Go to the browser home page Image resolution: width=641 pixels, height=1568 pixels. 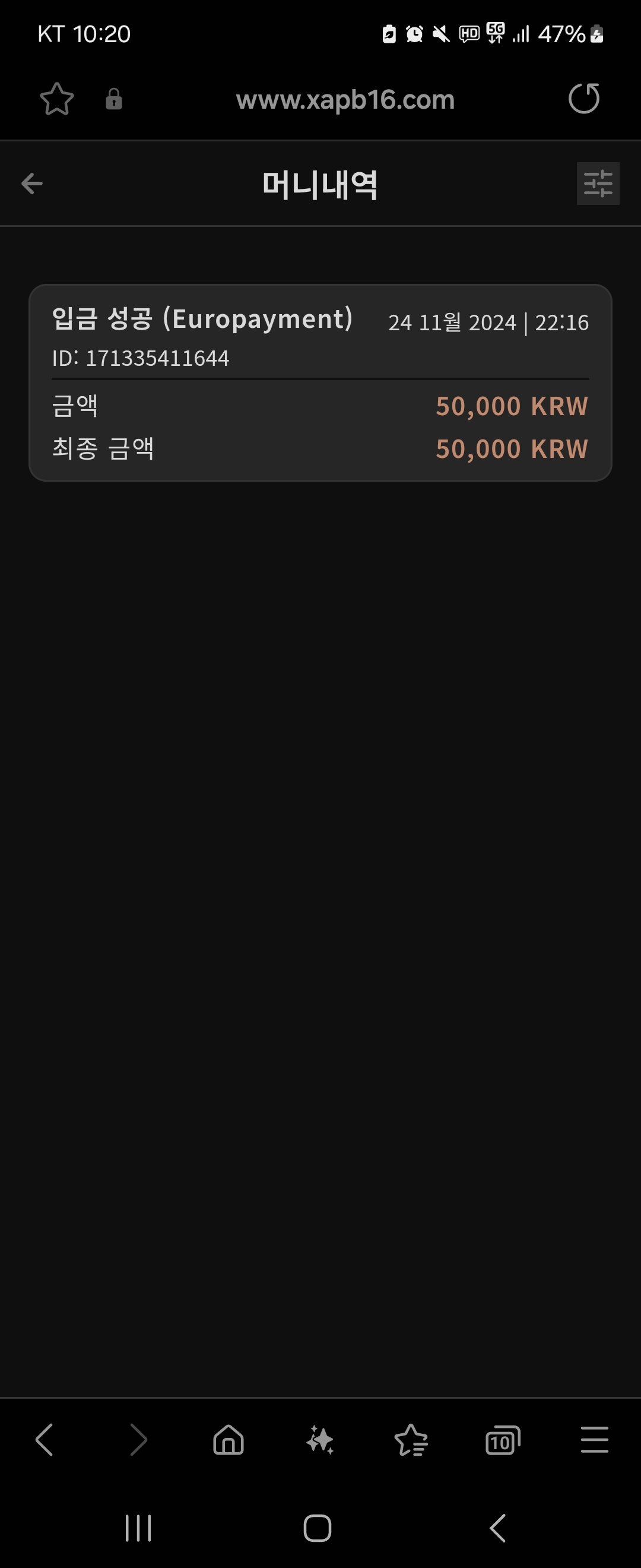[229, 1440]
